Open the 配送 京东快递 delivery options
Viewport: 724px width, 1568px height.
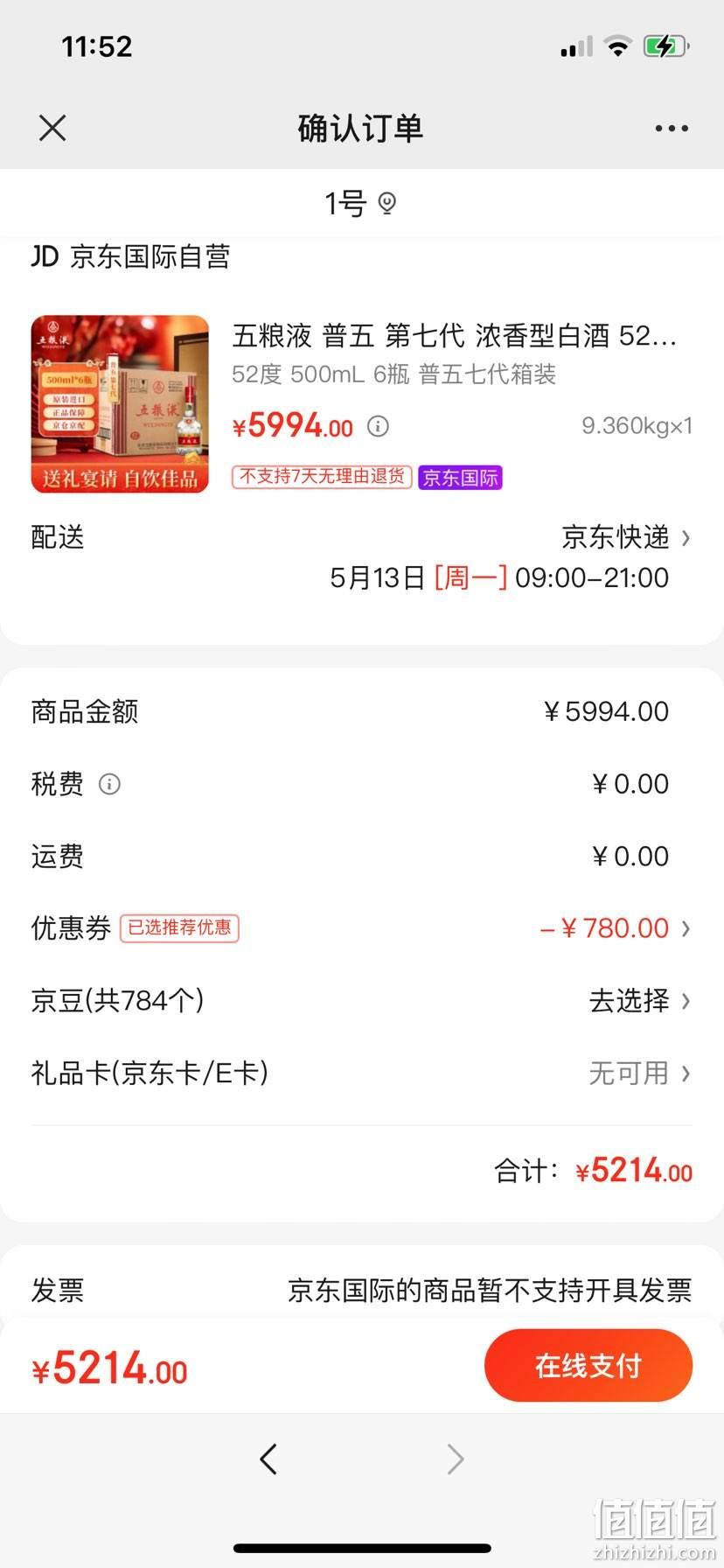(x=362, y=557)
